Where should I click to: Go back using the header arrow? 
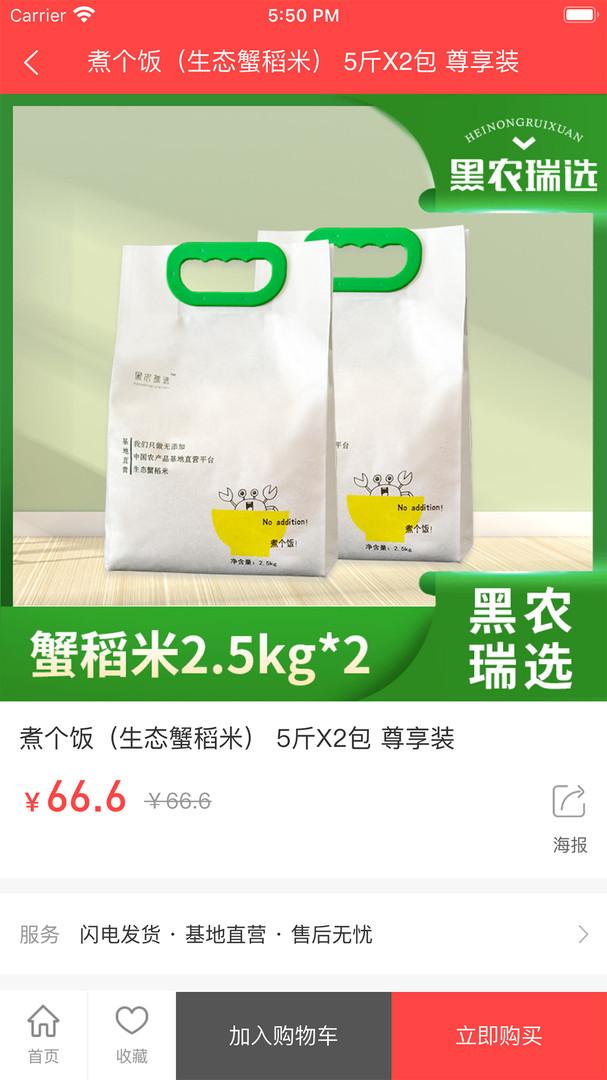click(x=31, y=63)
